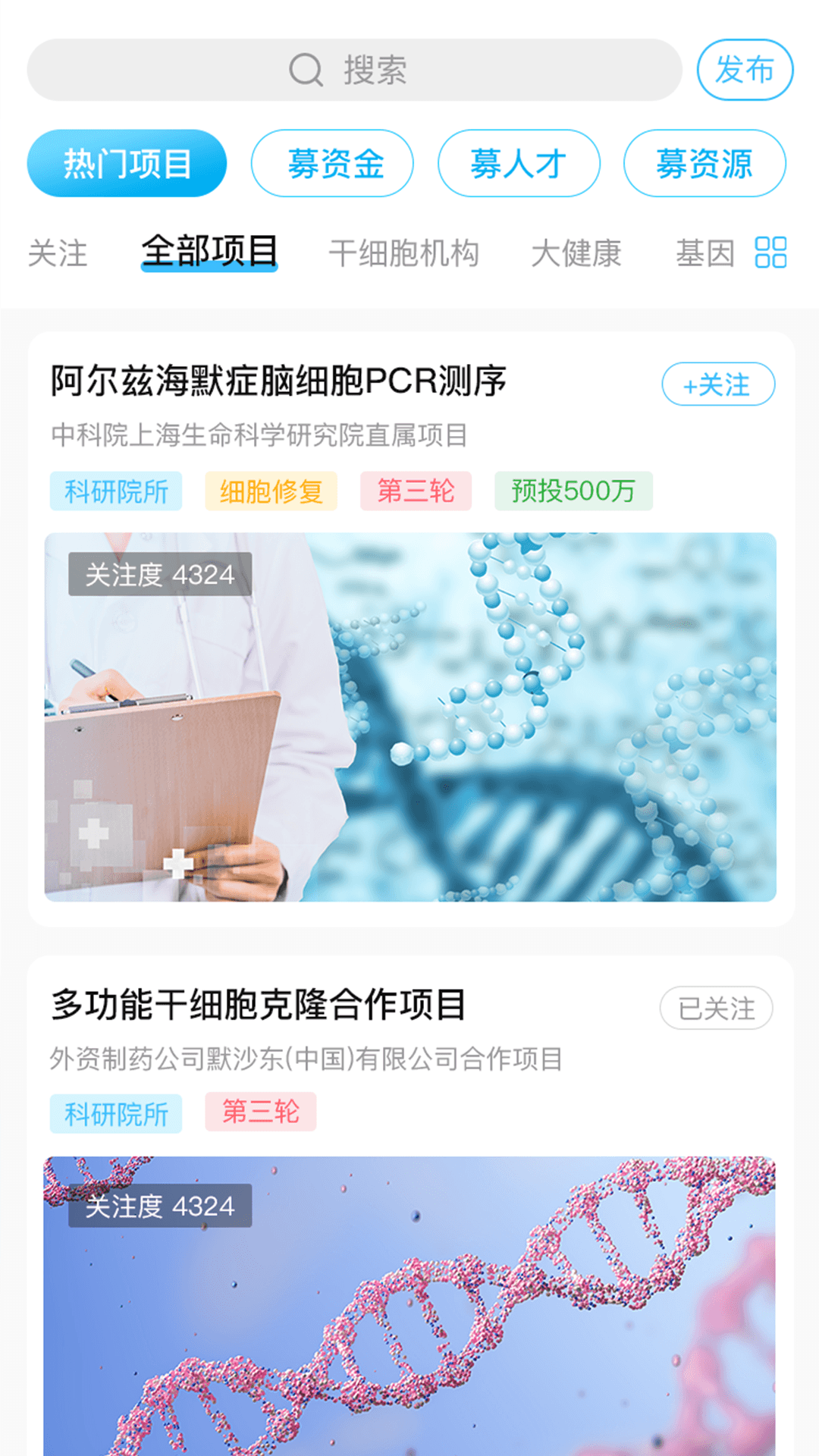
Task: Click the search magnifier icon
Action: [x=303, y=70]
